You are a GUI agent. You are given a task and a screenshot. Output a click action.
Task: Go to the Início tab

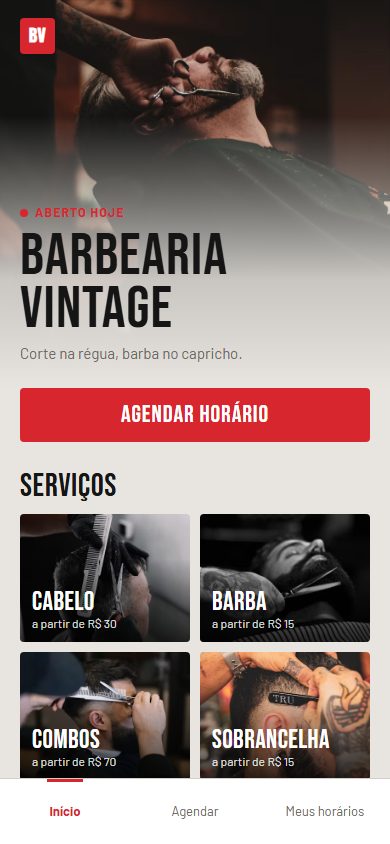[x=65, y=811]
